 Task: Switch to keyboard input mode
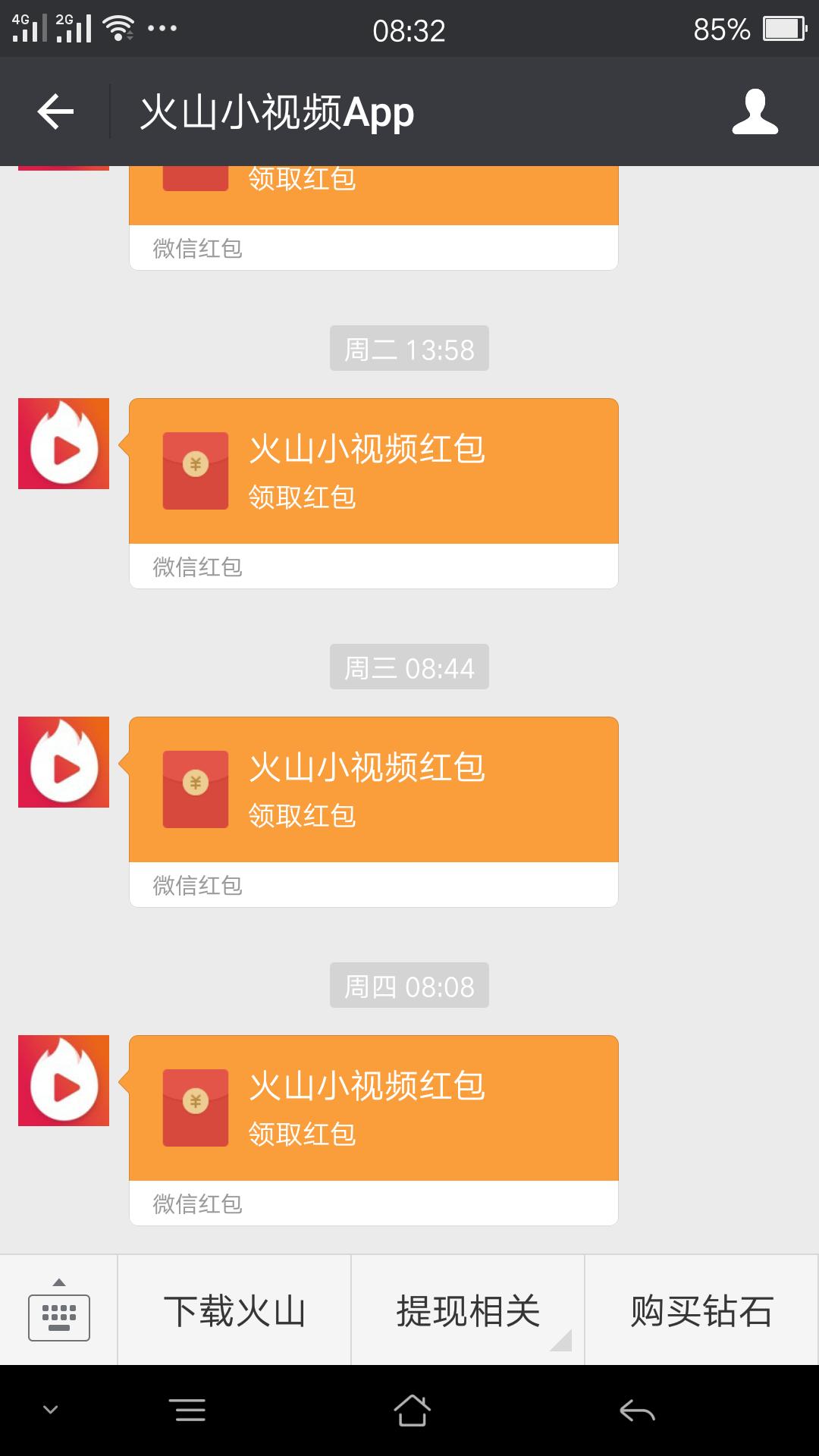coord(59,1310)
